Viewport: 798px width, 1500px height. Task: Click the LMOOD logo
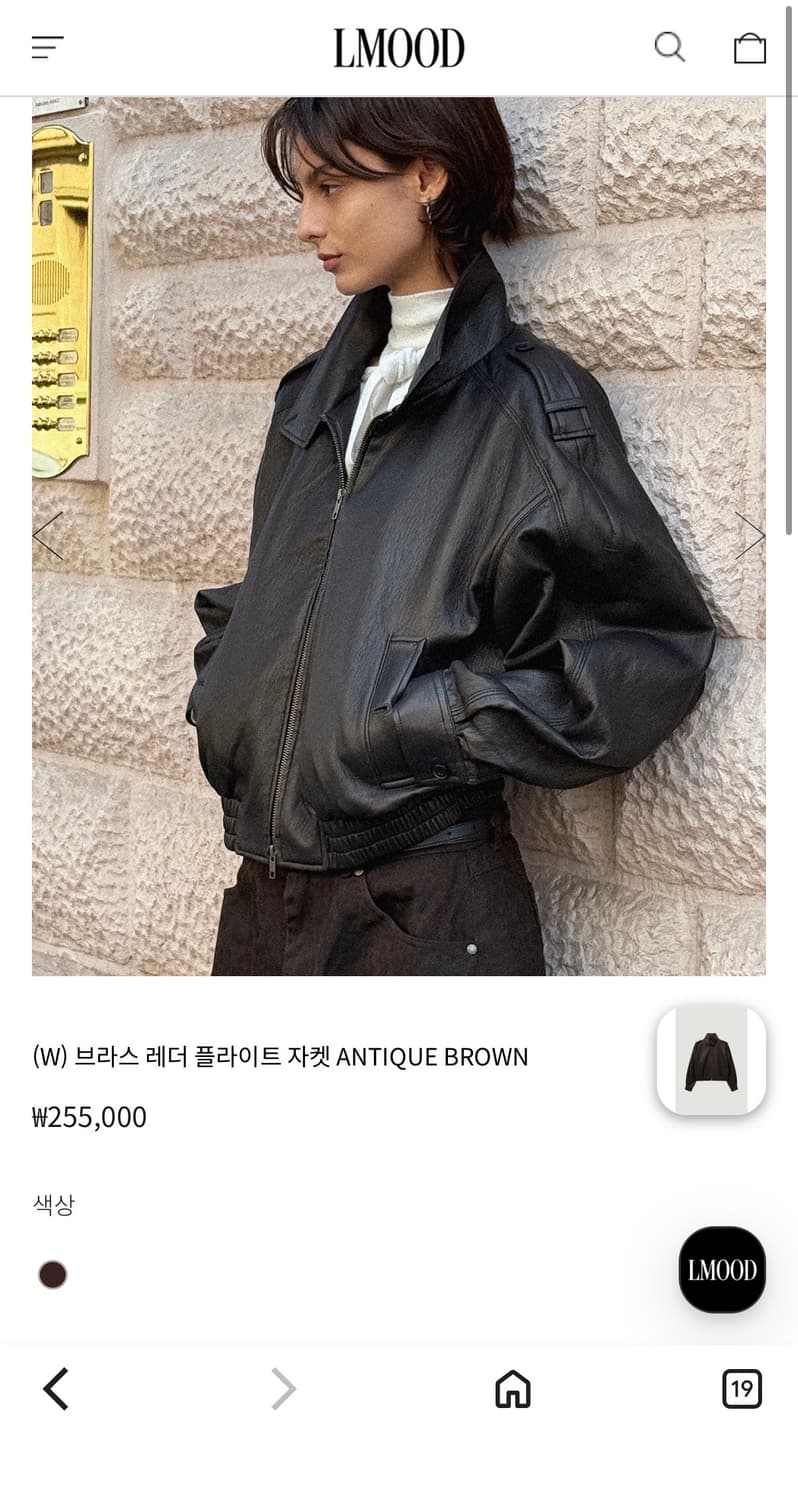(x=398, y=46)
